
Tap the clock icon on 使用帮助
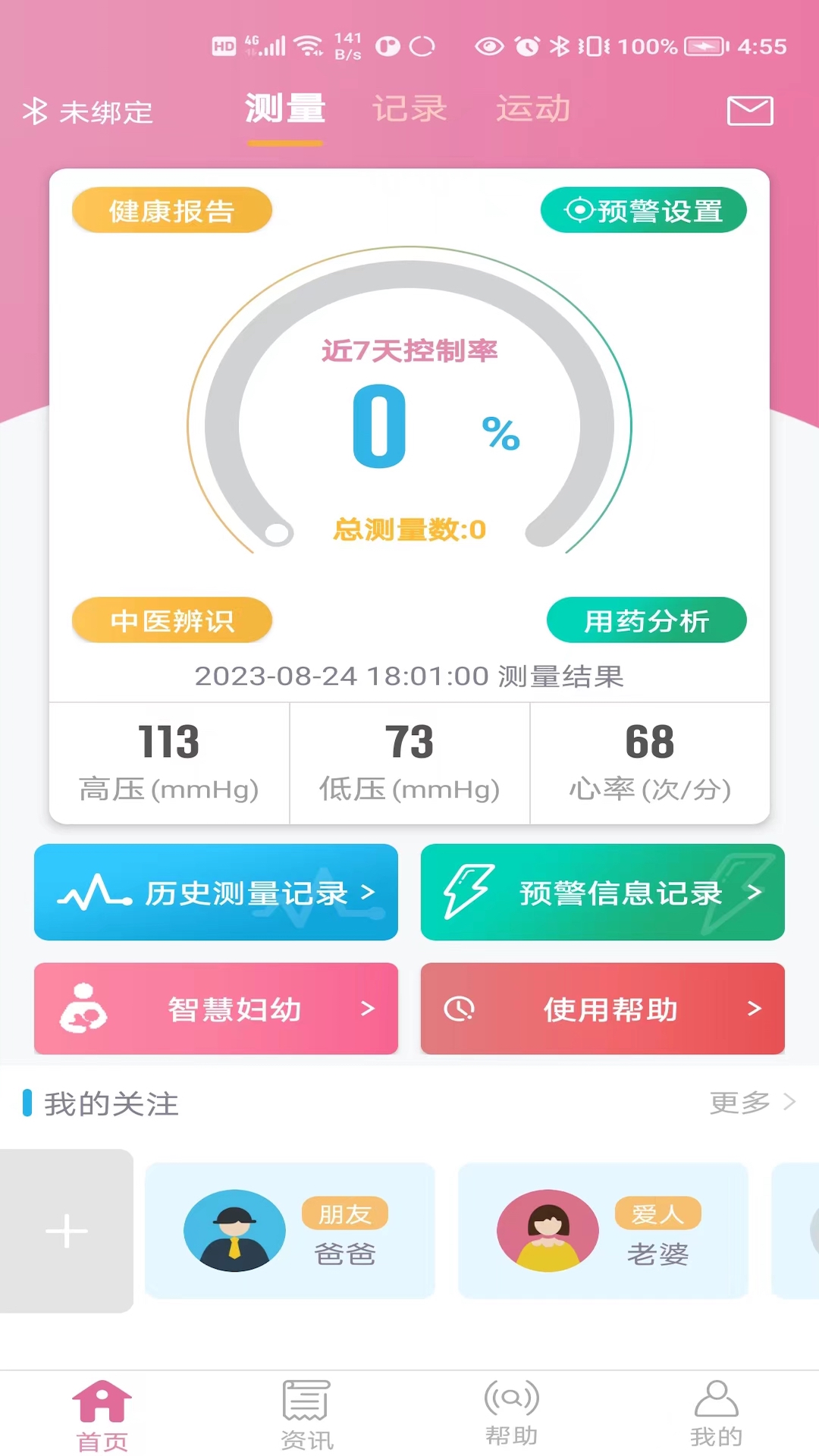click(x=458, y=1009)
